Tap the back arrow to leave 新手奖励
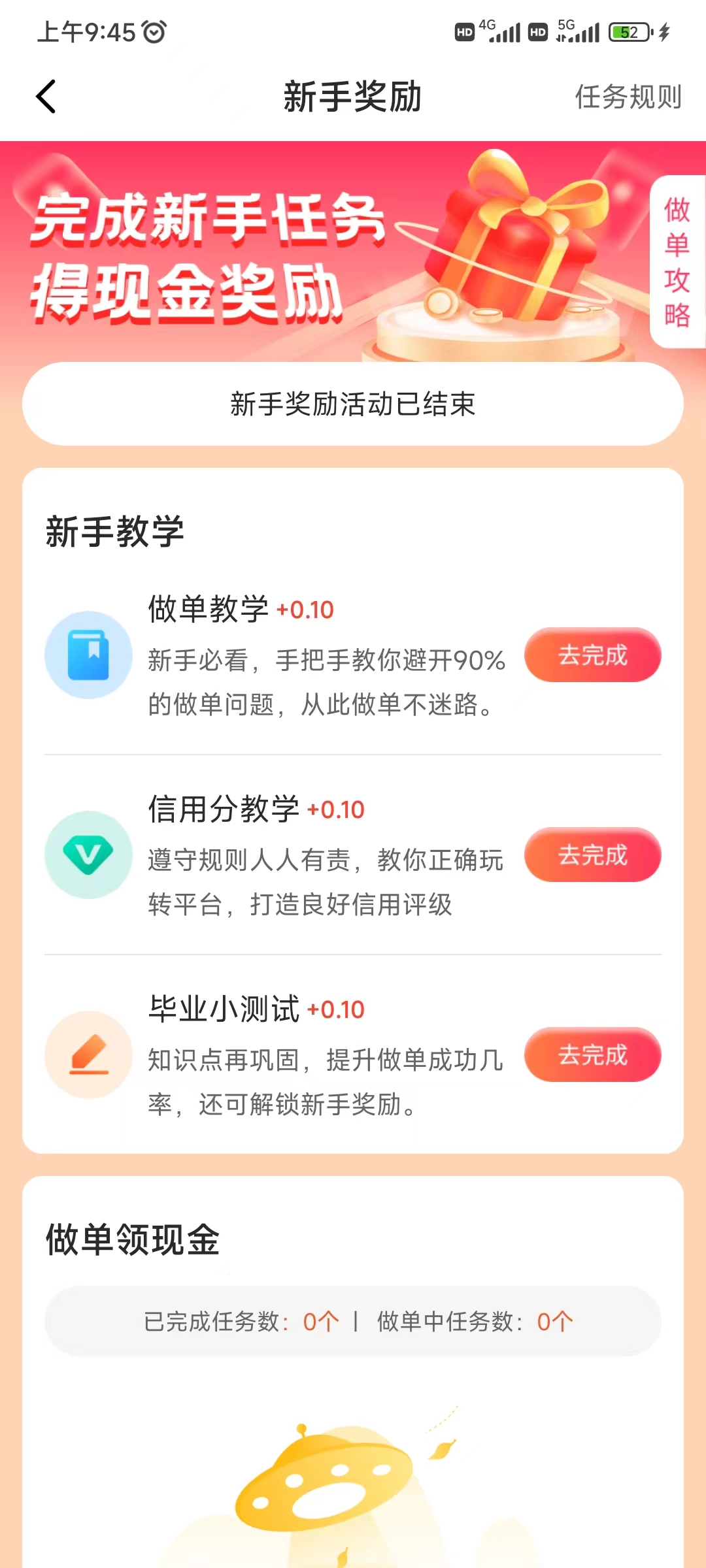The height and width of the screenshot is (1568, 706). pos(46,97)
